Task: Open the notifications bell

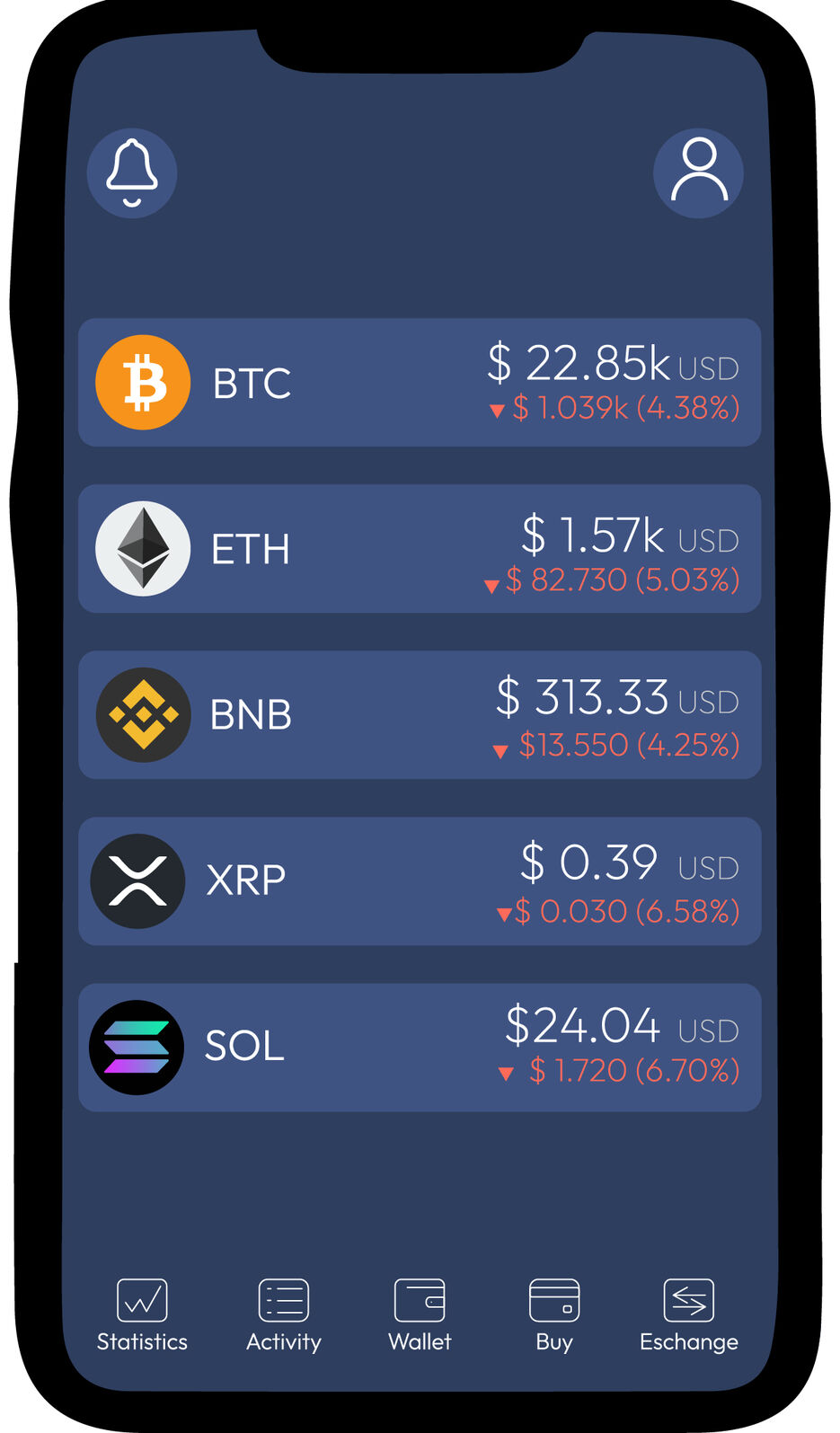Action: (x=132, y=172)
